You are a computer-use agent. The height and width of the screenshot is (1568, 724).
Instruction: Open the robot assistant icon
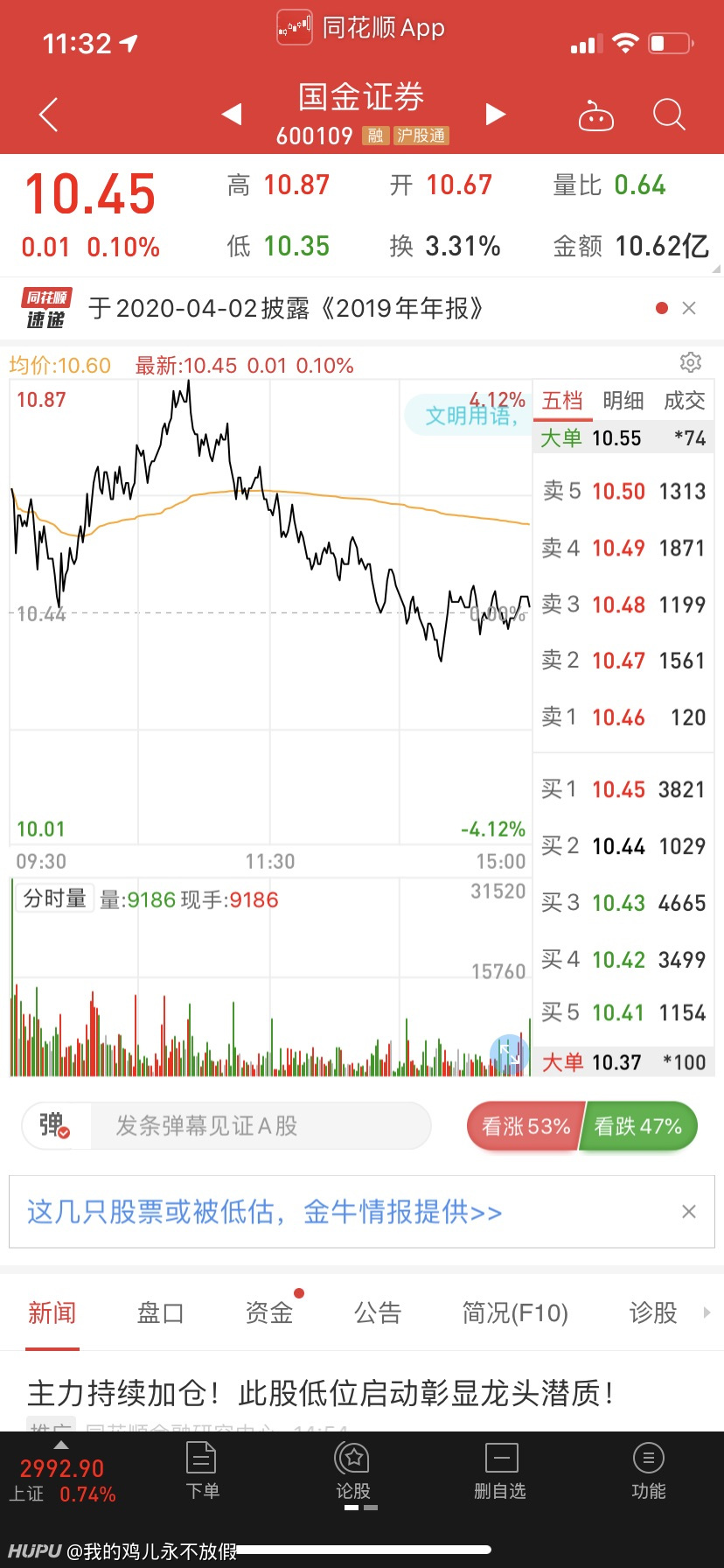[596, 115]
